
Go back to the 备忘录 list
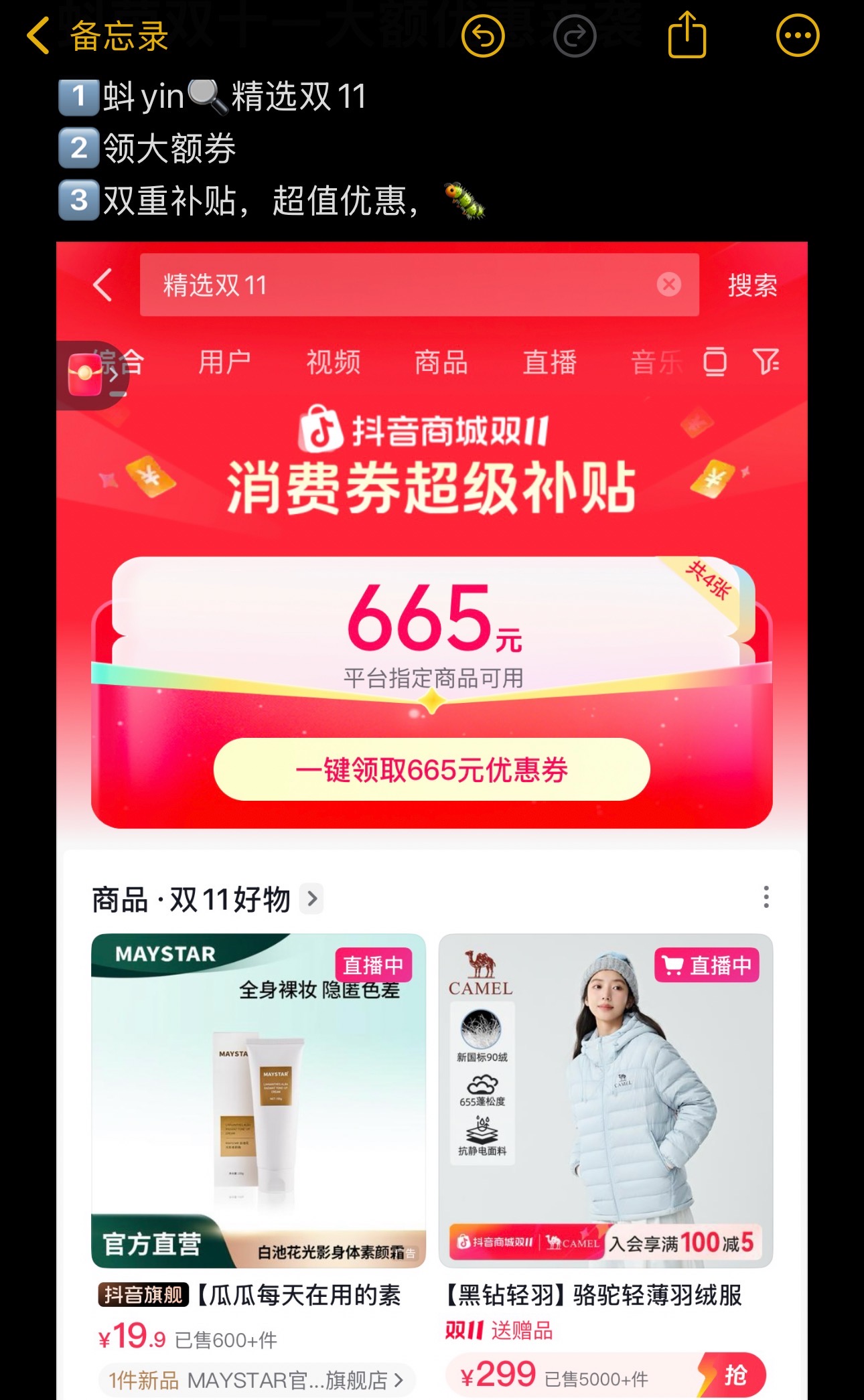pos(97,36)
